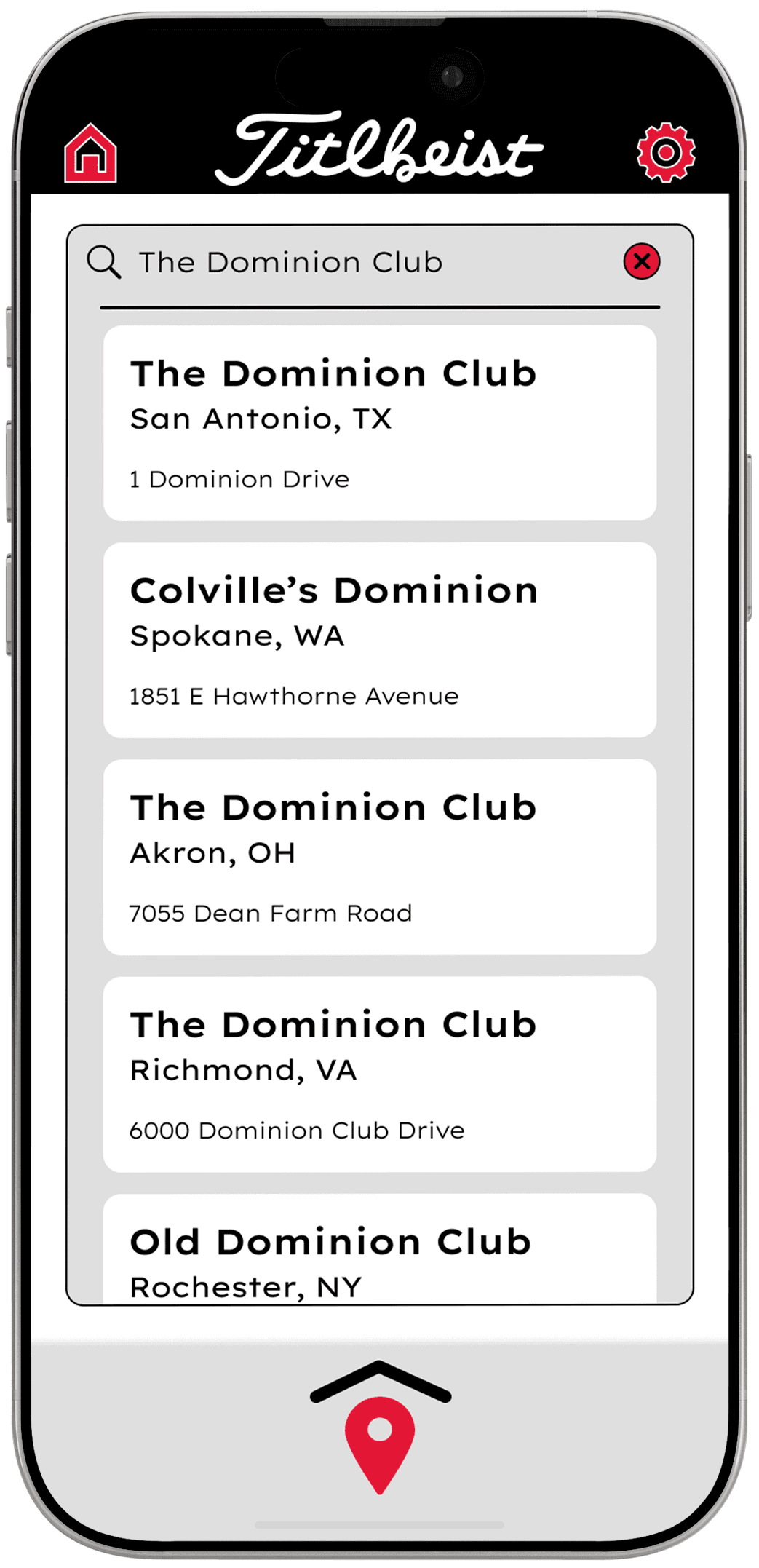This screenshot has width=759, height=1568.
Task: Select The Dominion Club in San Antonio, TX
Action: pyautogui.click(x=380, y=423)
